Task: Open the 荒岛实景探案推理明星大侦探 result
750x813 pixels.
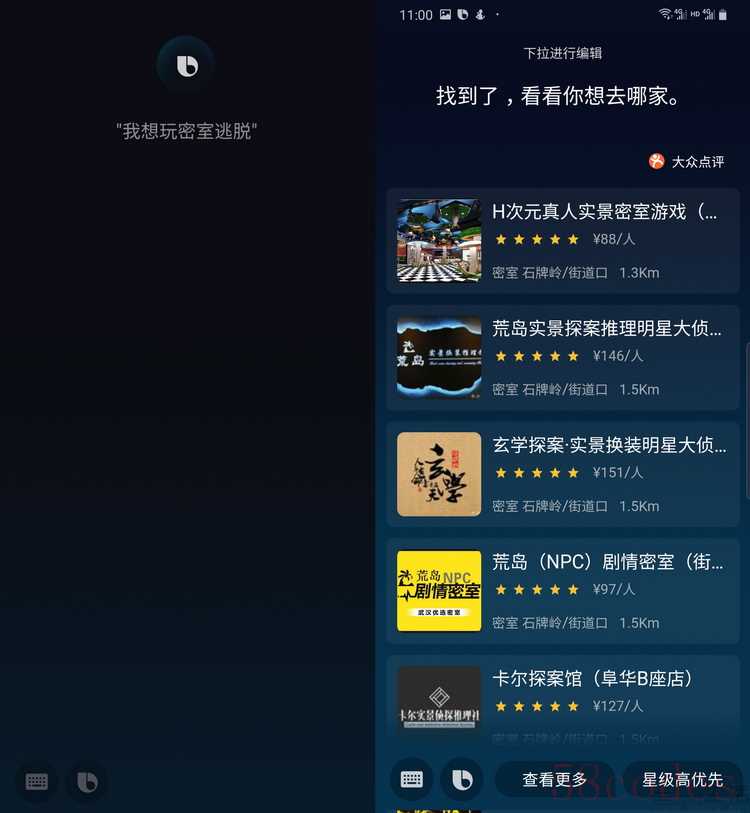Action: (x=563, y=357)
